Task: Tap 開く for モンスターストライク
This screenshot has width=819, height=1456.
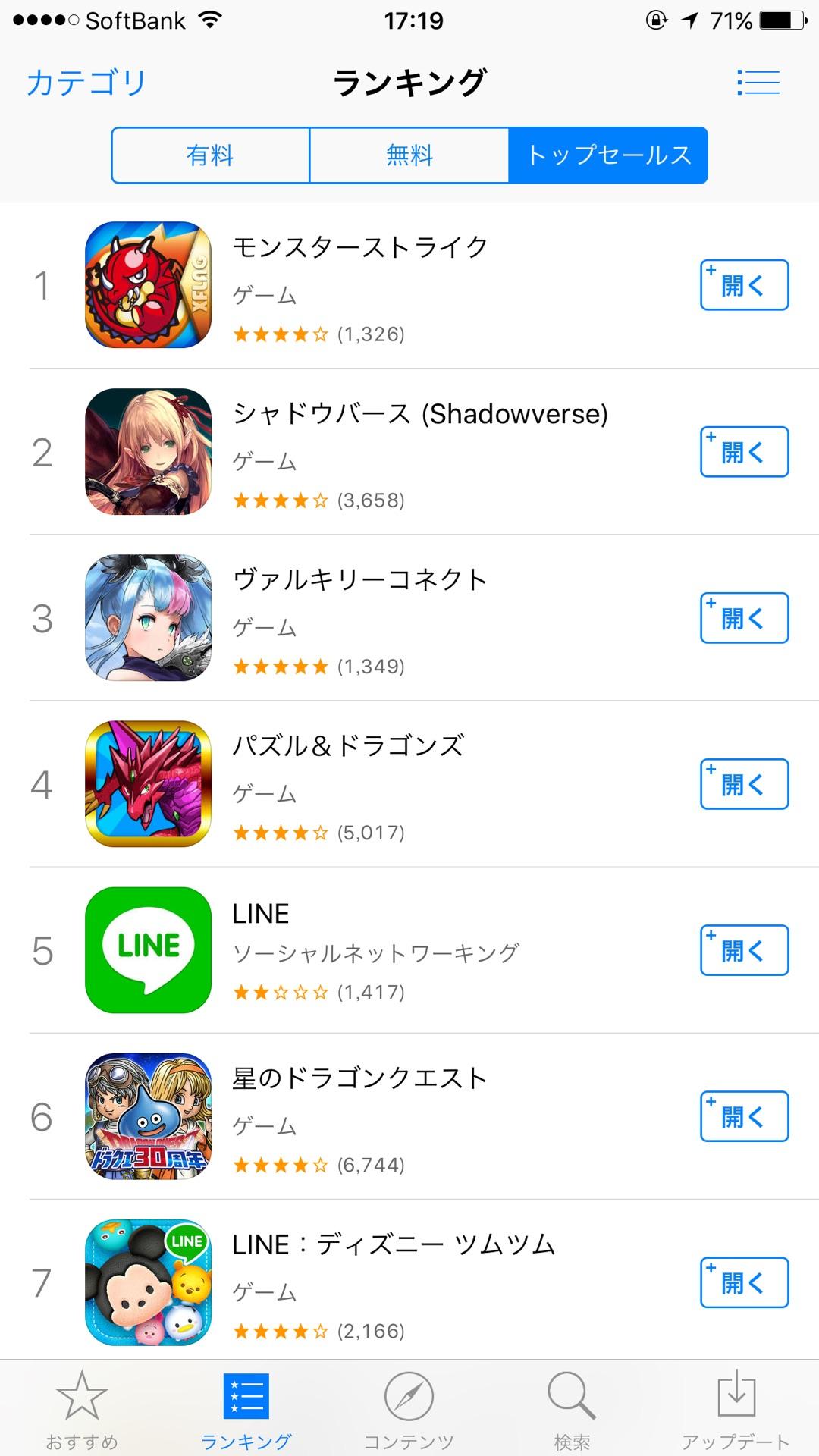Action: point(744,285)
